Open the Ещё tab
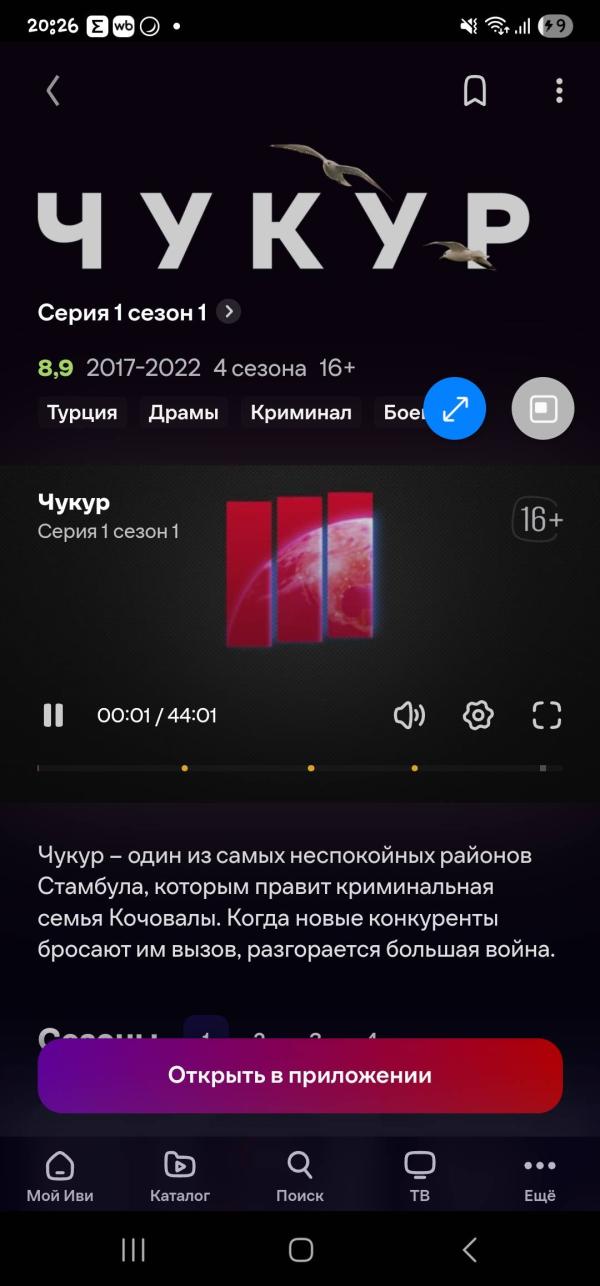This screenshot has height=1286, width=600. tap(540, 1176)
